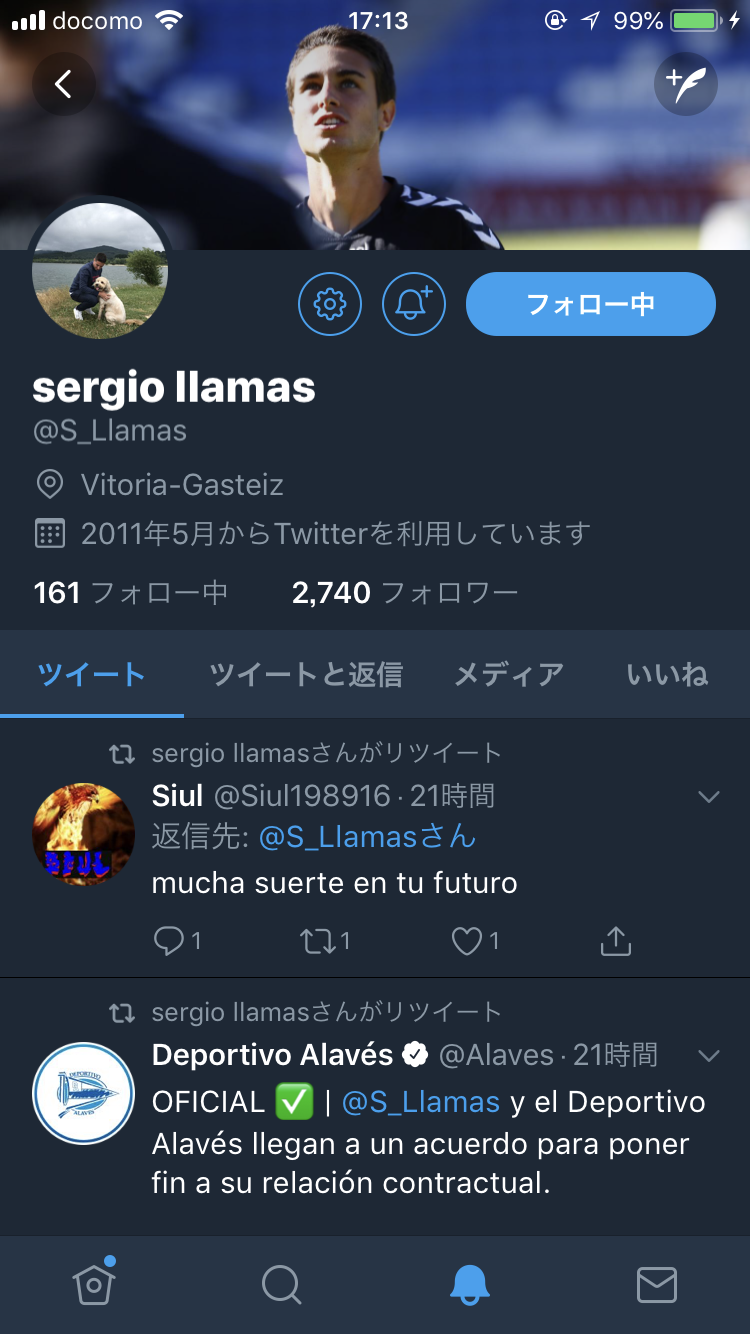The height and width of the screenshot is (1334, 750).
Task: Open the 2,740 フォロワー followers list
Action: (x=404, y=593)
